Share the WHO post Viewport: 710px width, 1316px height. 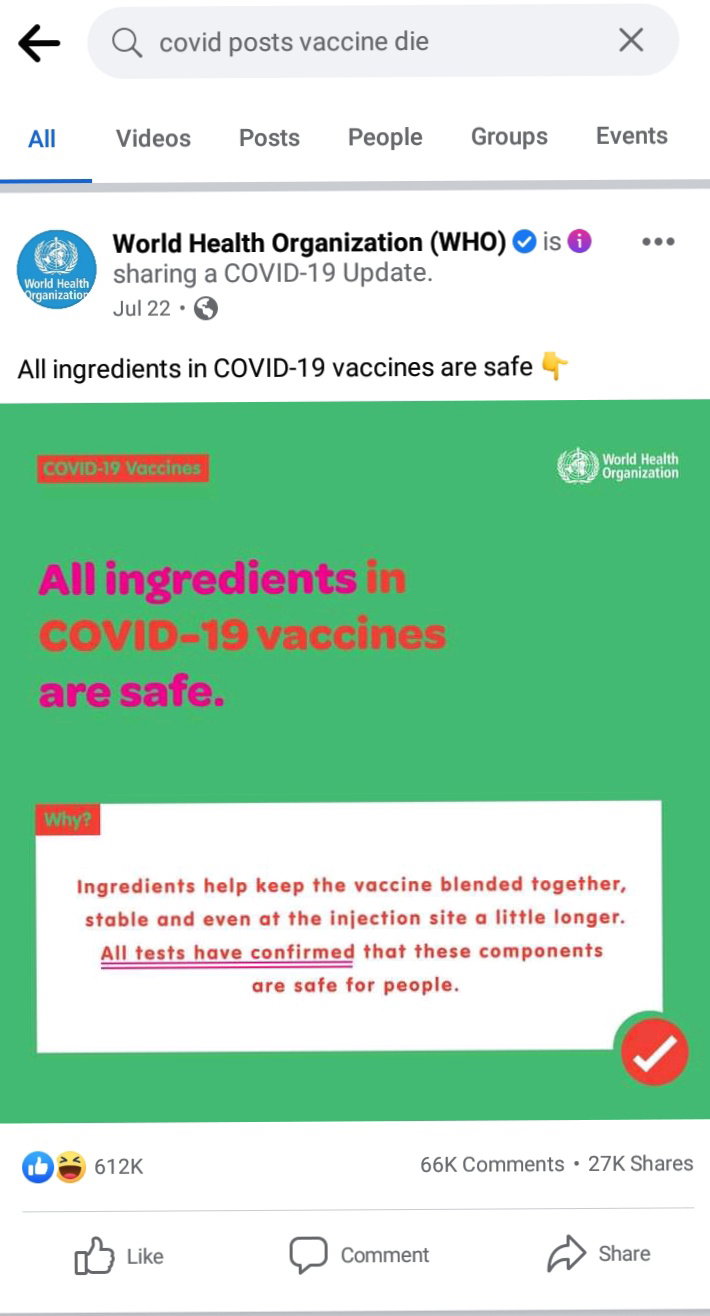(x=598, y=1254)
